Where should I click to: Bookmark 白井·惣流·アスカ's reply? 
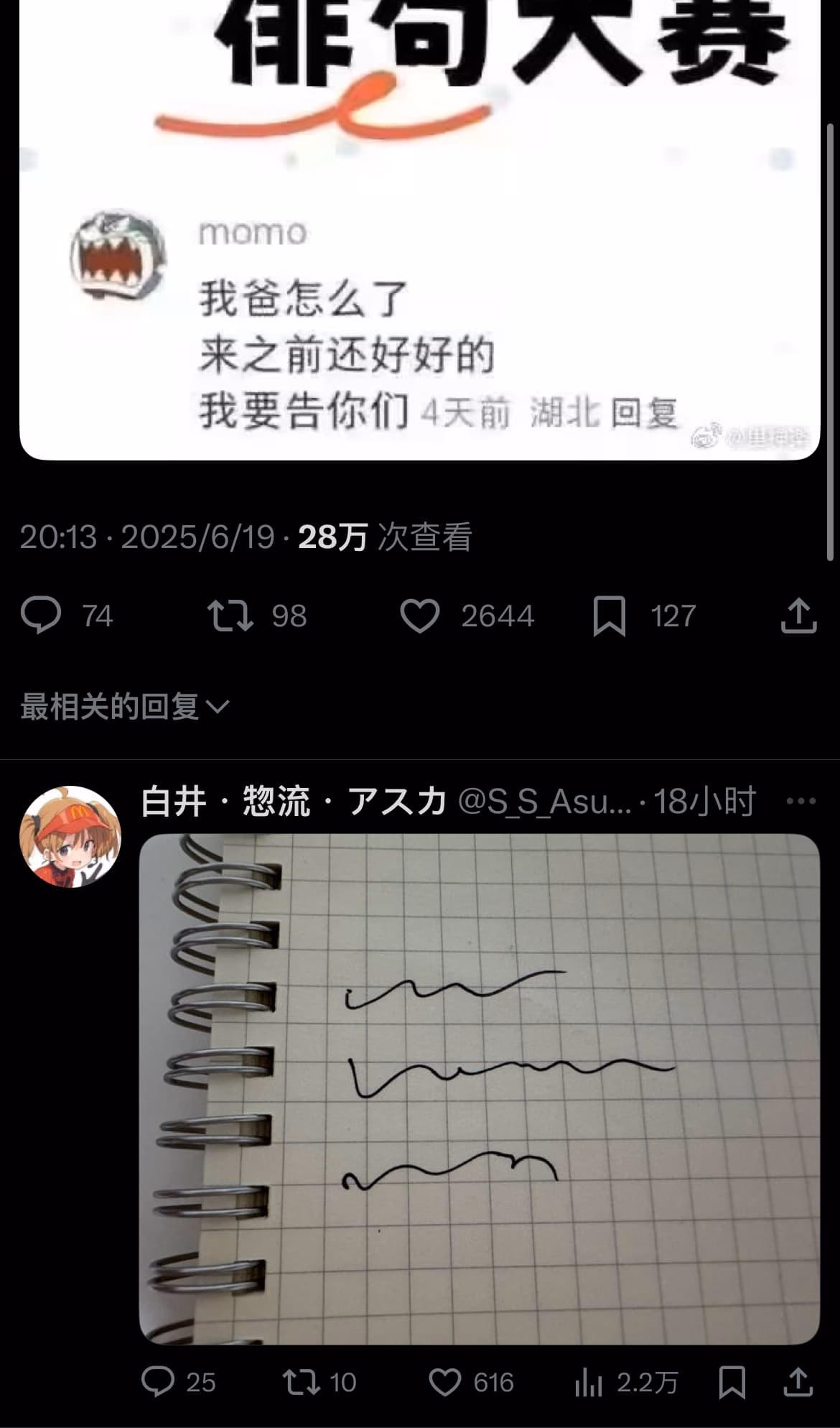[x=732, y=1382]
